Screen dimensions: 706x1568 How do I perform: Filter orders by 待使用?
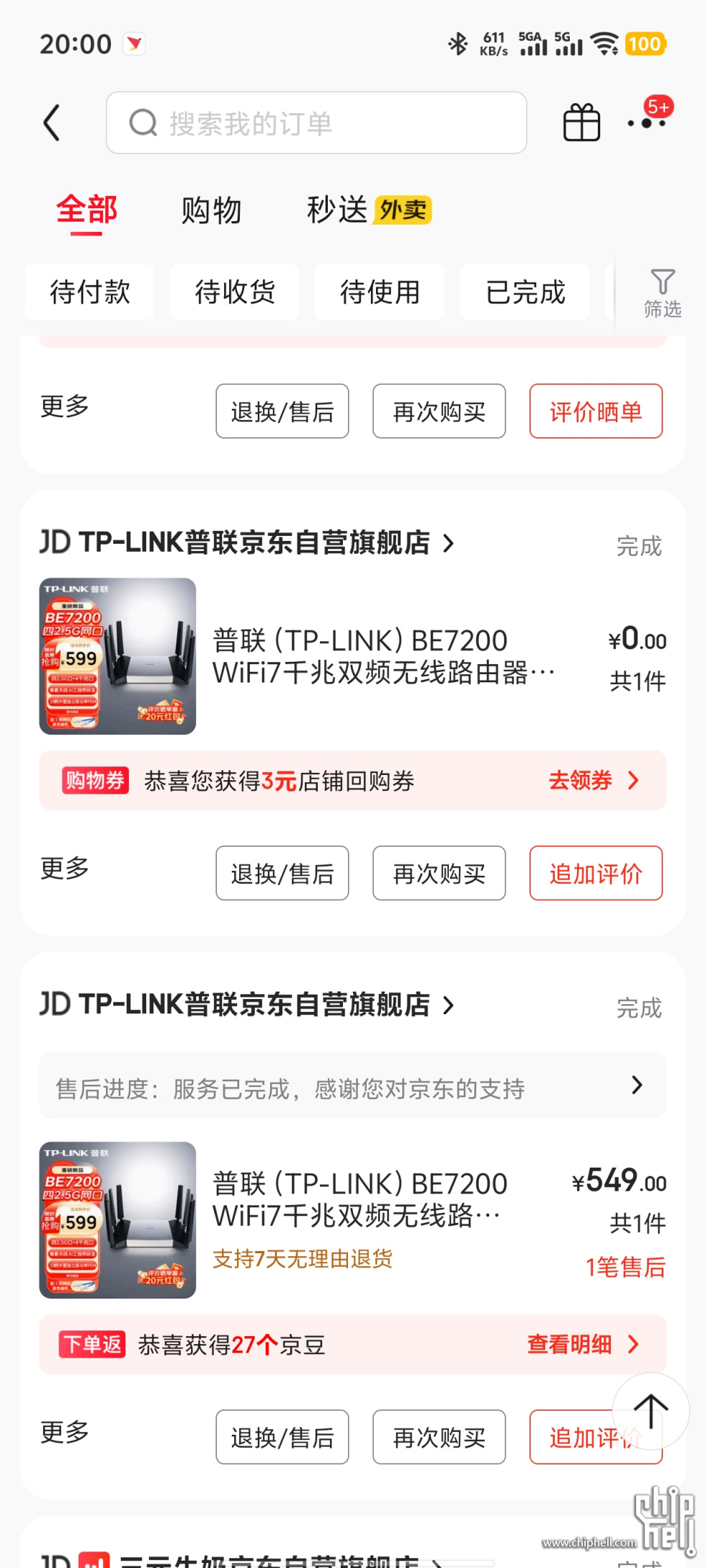(380, 292)
